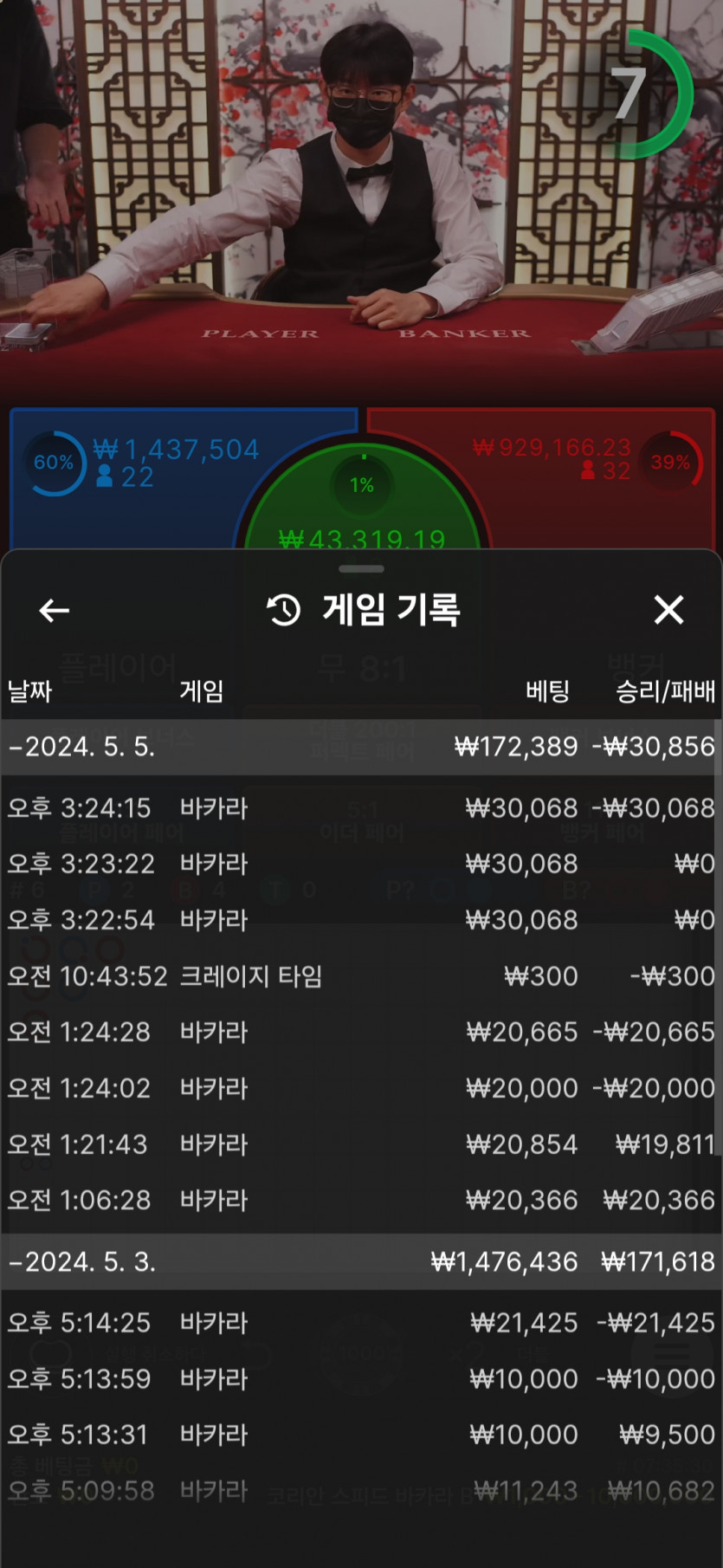Open the 오후 5:13:31 바카라 record

tap(361, 1435)
